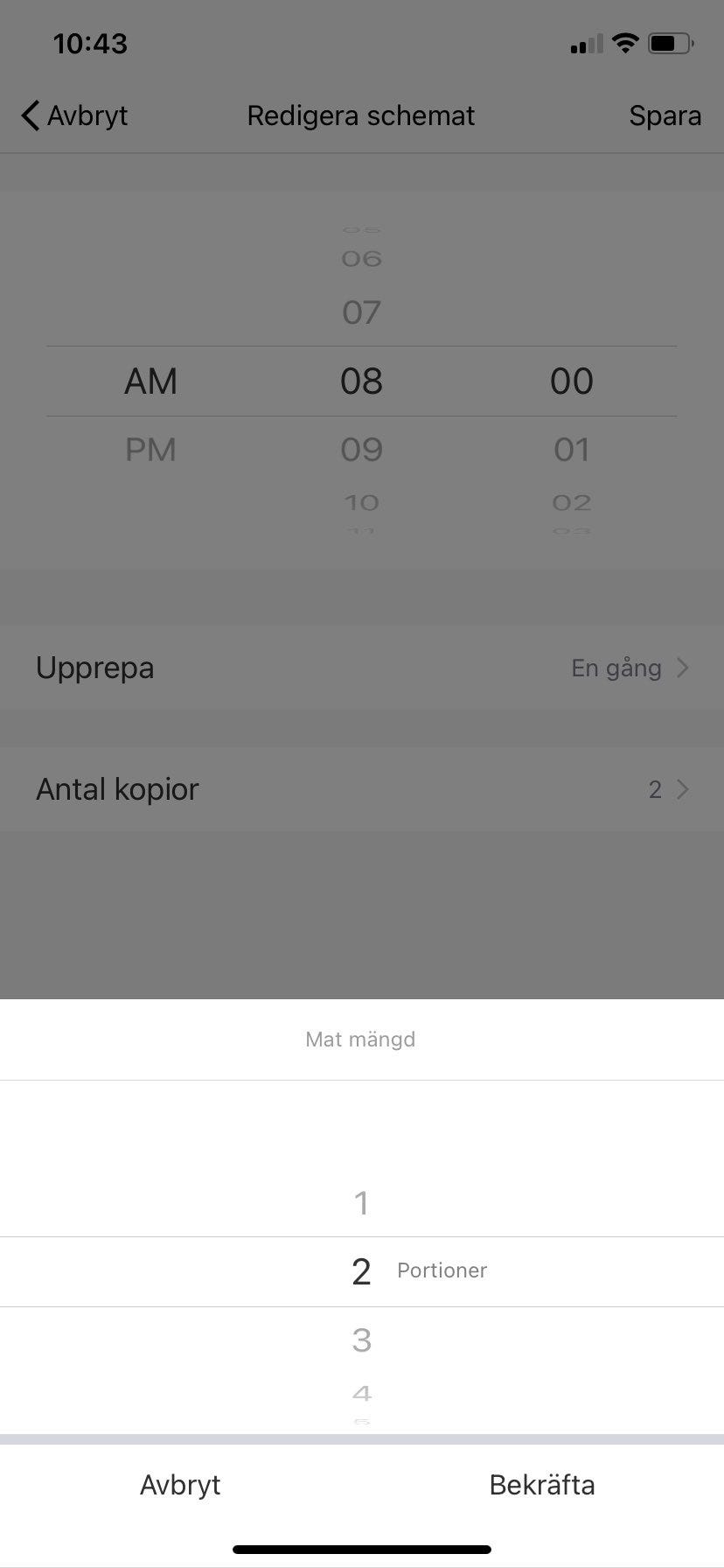The image size is (724, 1568).
Task: Select 1 in the portion picker
Action: click(x=361, y=1204)
